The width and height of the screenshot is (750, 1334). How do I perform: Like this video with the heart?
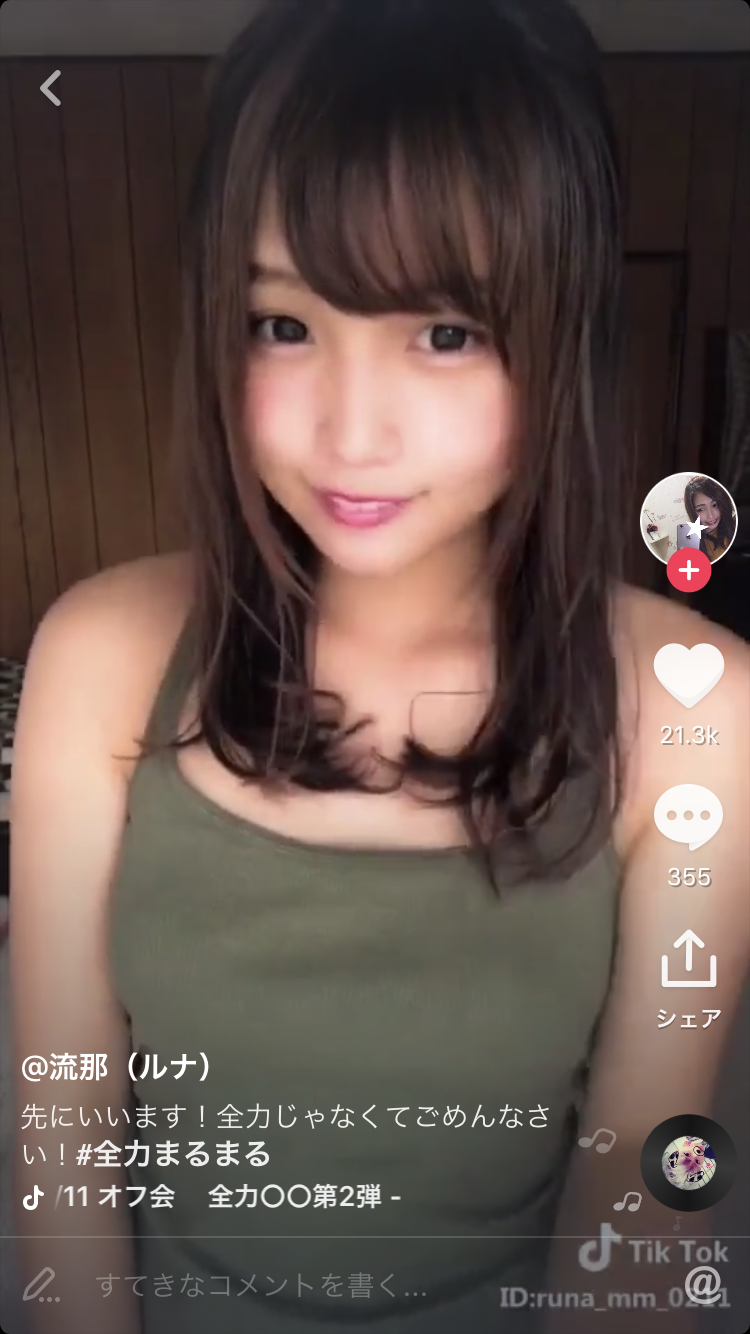click(689, 676)
